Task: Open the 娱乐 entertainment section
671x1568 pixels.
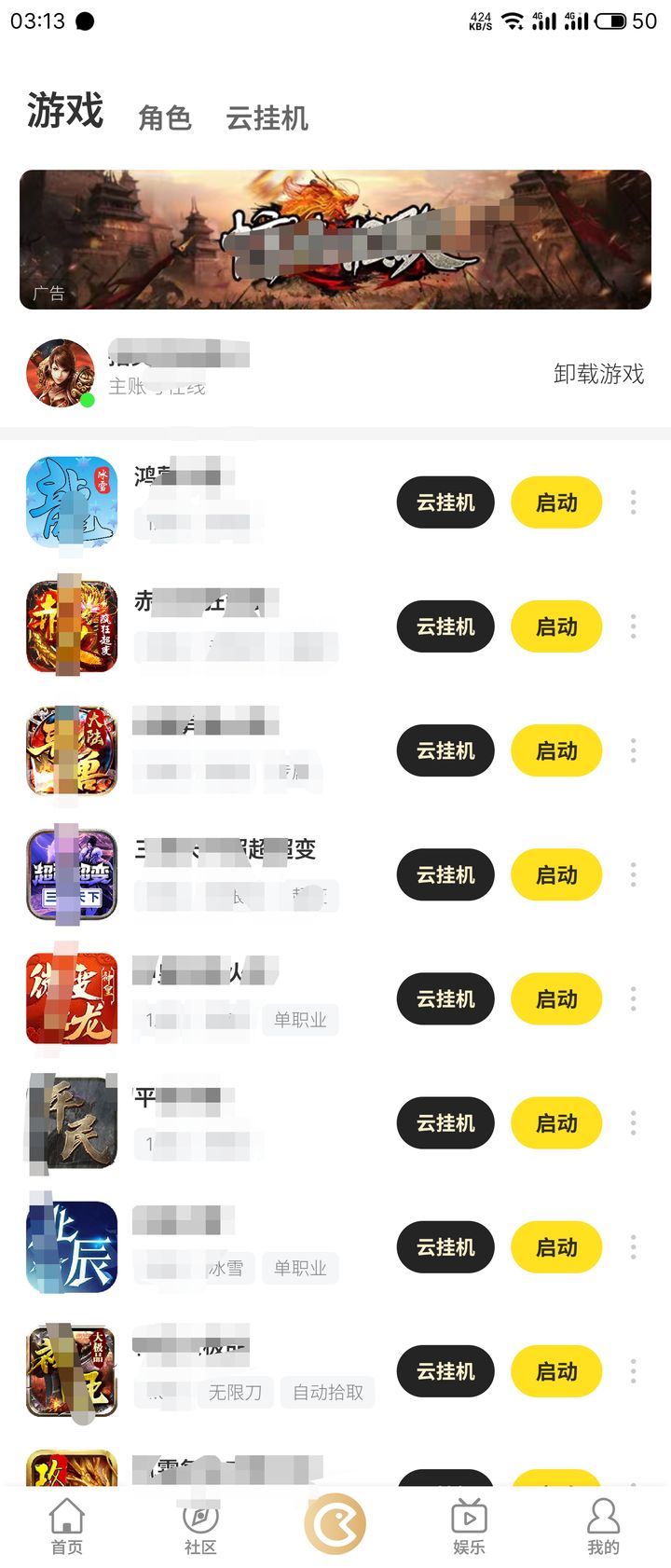Action: (469, 1527)
